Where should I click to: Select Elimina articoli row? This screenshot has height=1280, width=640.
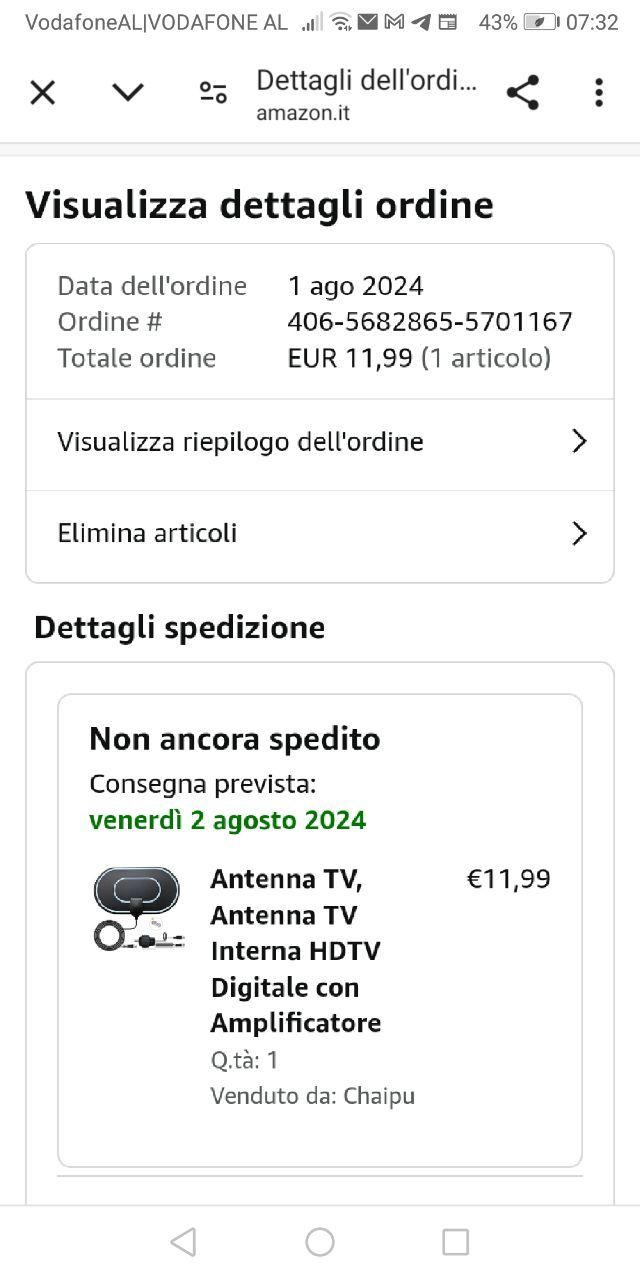click(x=320, y=533)
